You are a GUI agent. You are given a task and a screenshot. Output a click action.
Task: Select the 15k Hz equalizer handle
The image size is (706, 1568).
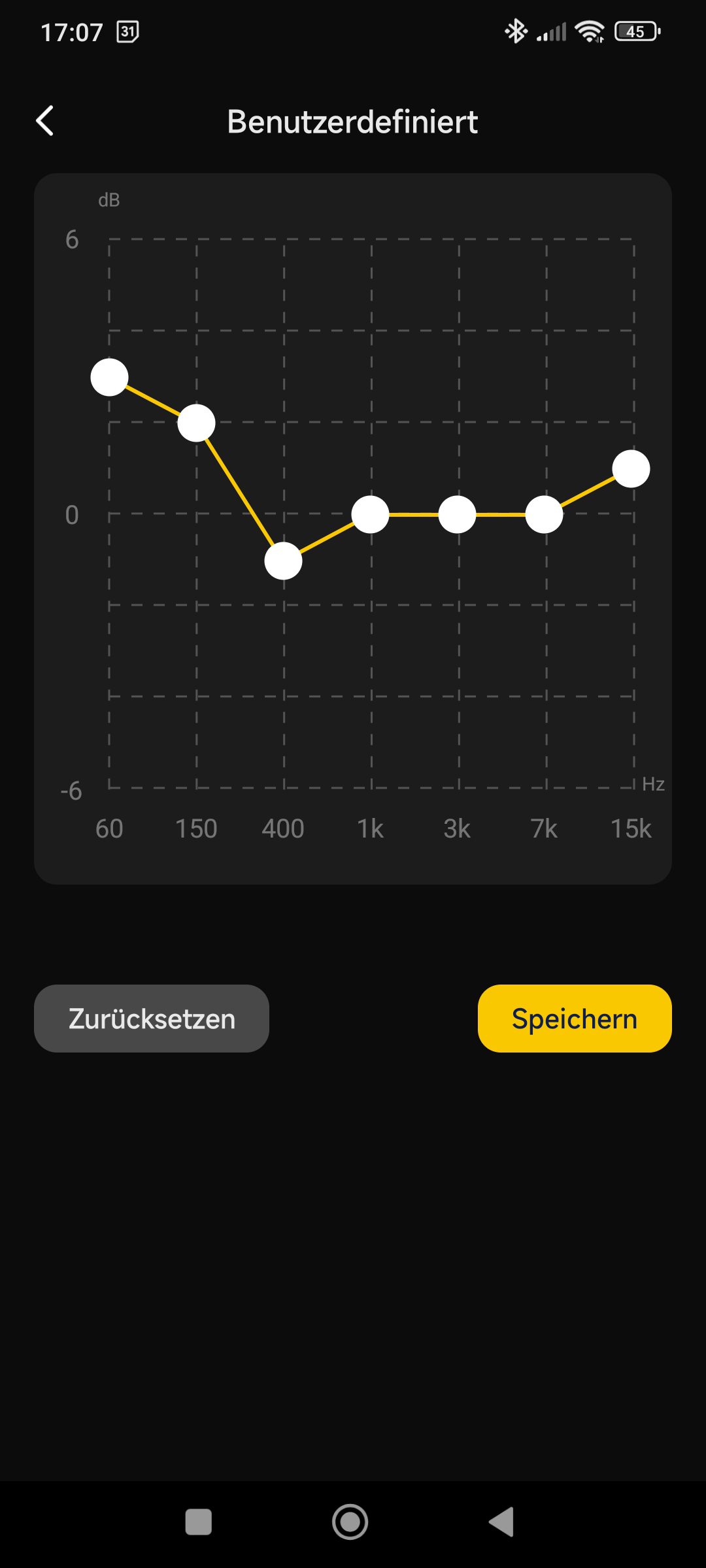[x=631, y=469]
